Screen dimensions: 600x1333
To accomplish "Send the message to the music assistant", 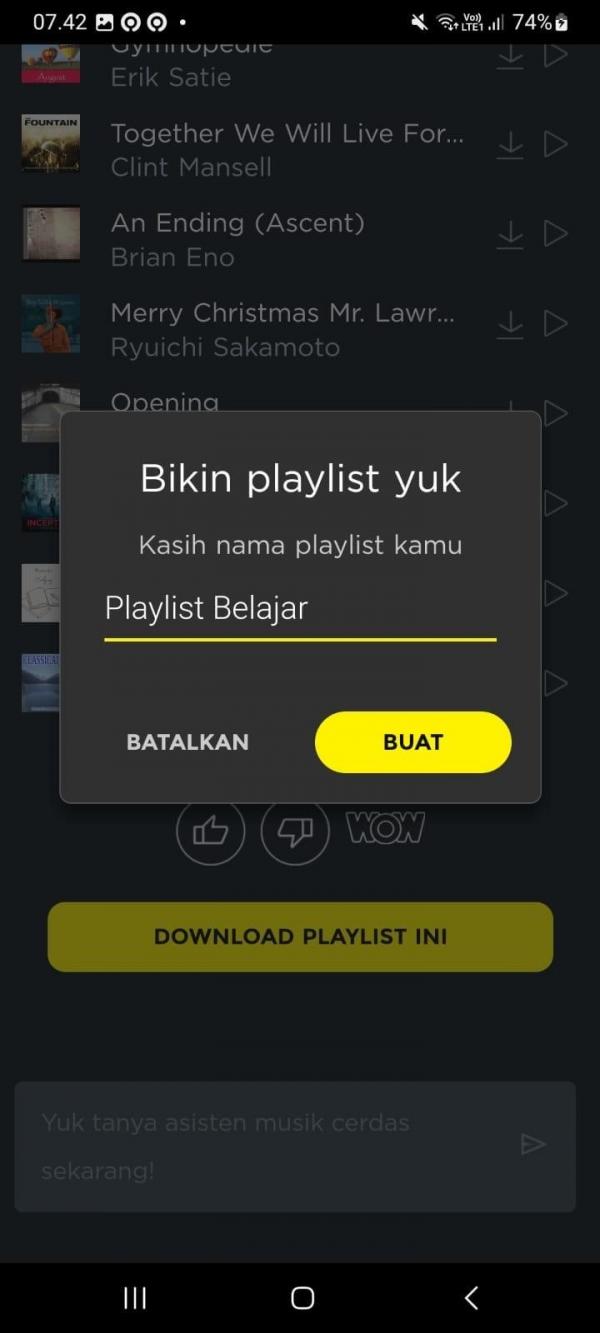I will (534, 1144).
